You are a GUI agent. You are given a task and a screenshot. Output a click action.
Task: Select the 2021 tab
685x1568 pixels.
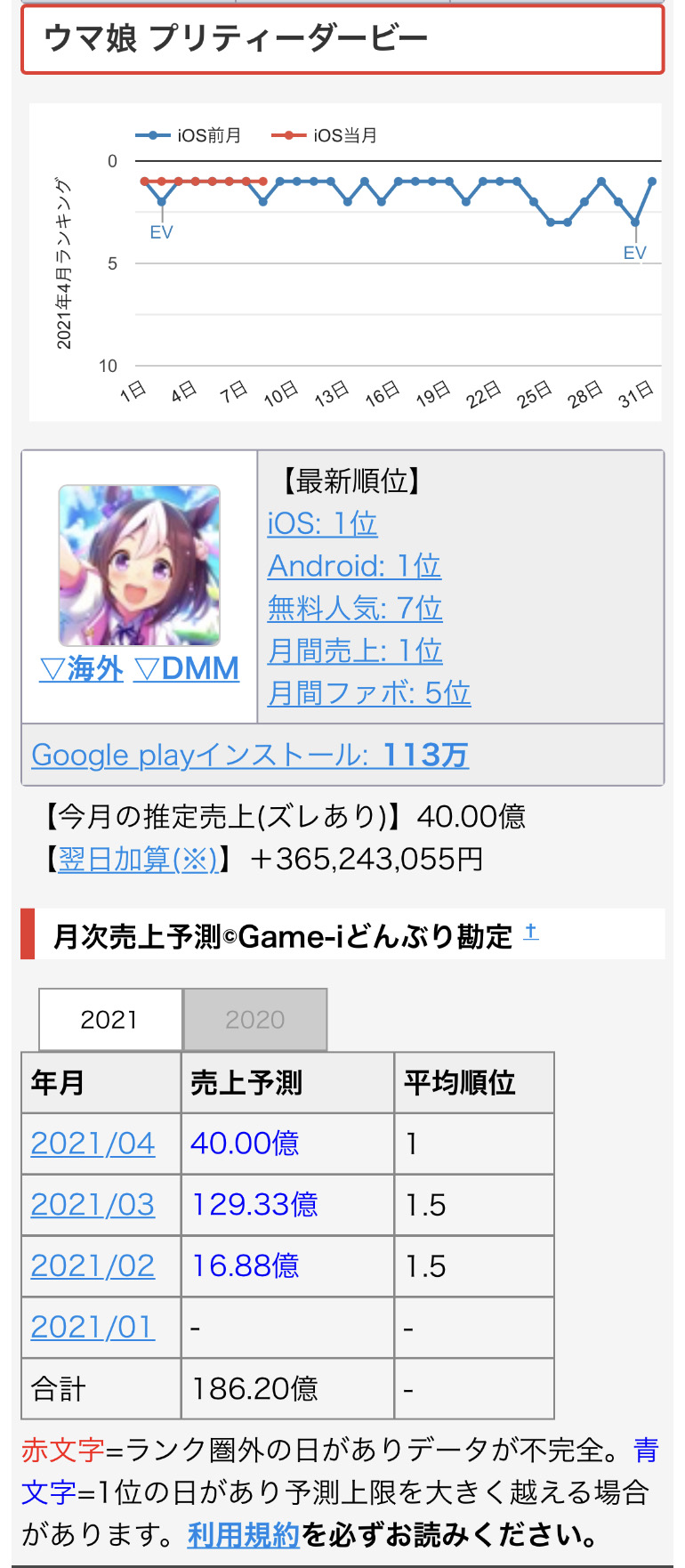(109, 1020)
